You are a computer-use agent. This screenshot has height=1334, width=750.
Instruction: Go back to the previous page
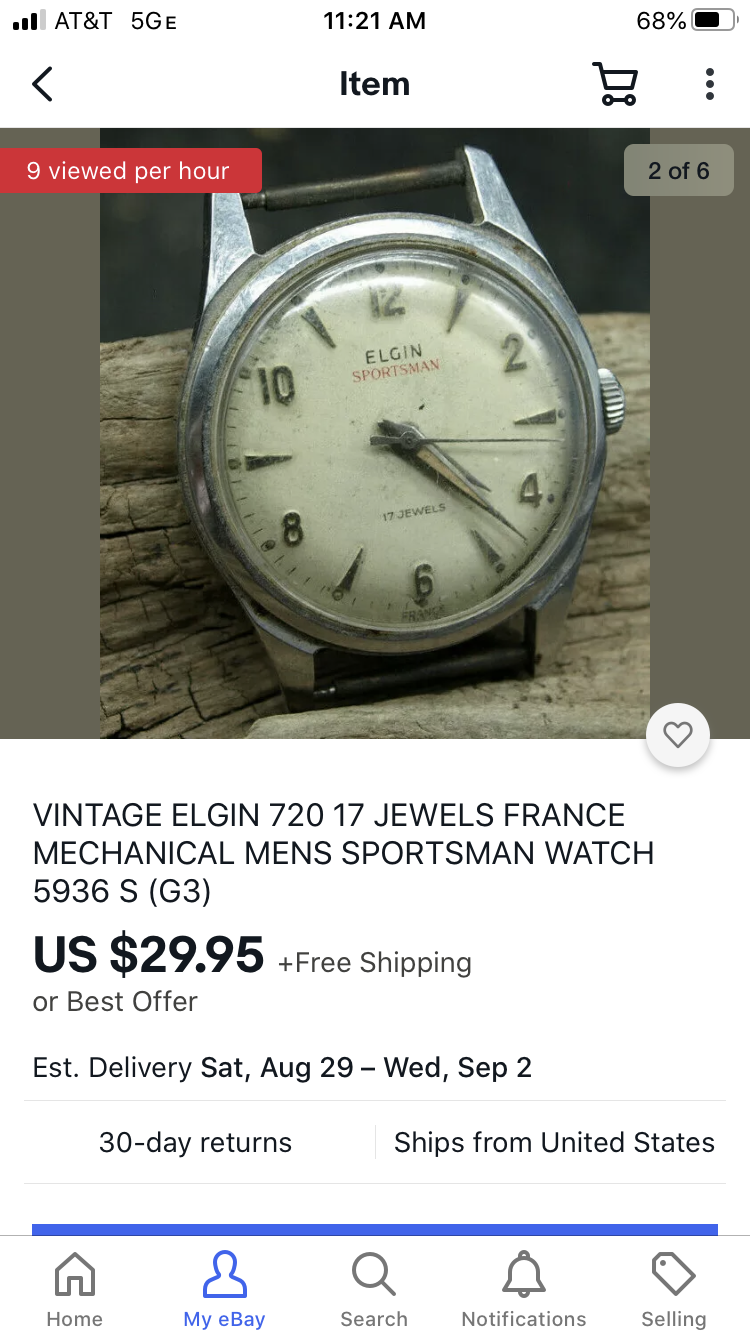point(42,84)
